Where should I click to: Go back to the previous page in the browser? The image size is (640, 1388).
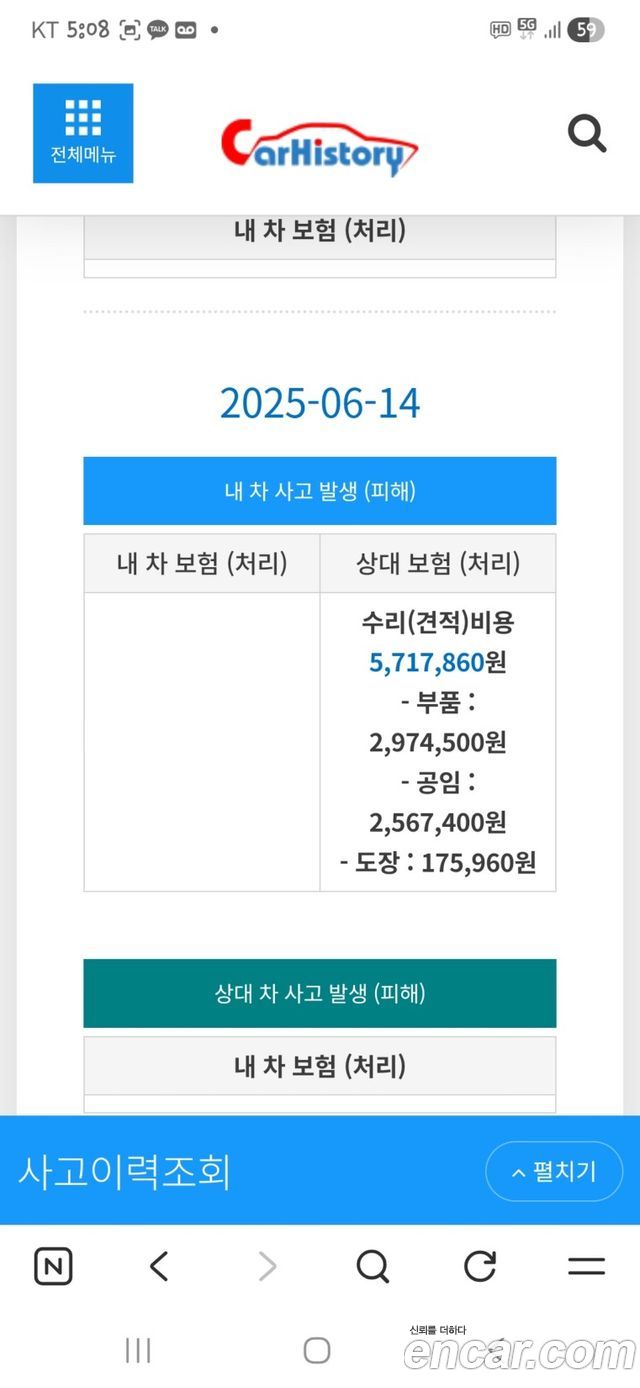pyautogui.click(x=159, y=1266)
